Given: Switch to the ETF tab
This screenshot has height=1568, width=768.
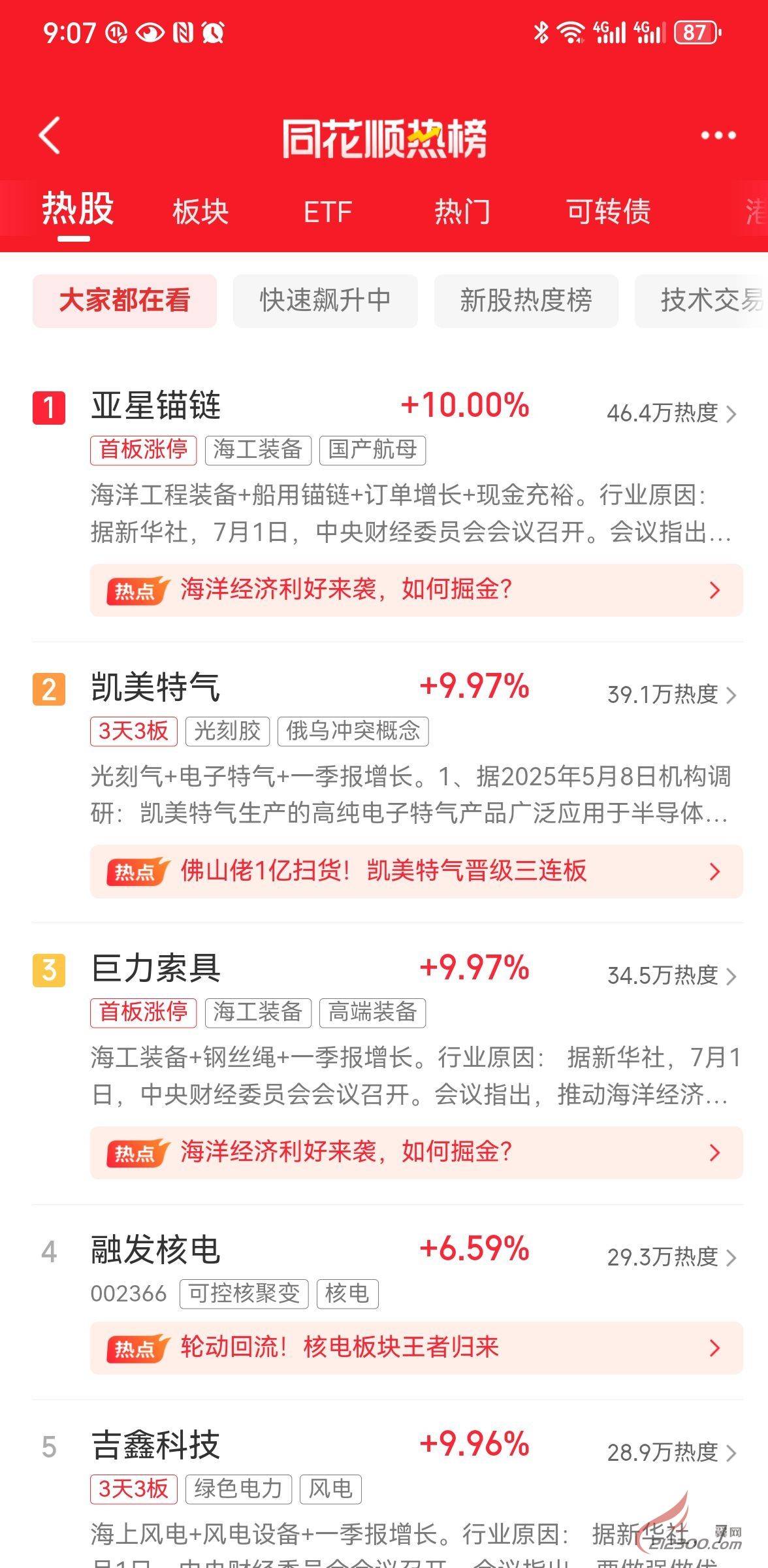Looking at the screenshot, I should [328, 212].
